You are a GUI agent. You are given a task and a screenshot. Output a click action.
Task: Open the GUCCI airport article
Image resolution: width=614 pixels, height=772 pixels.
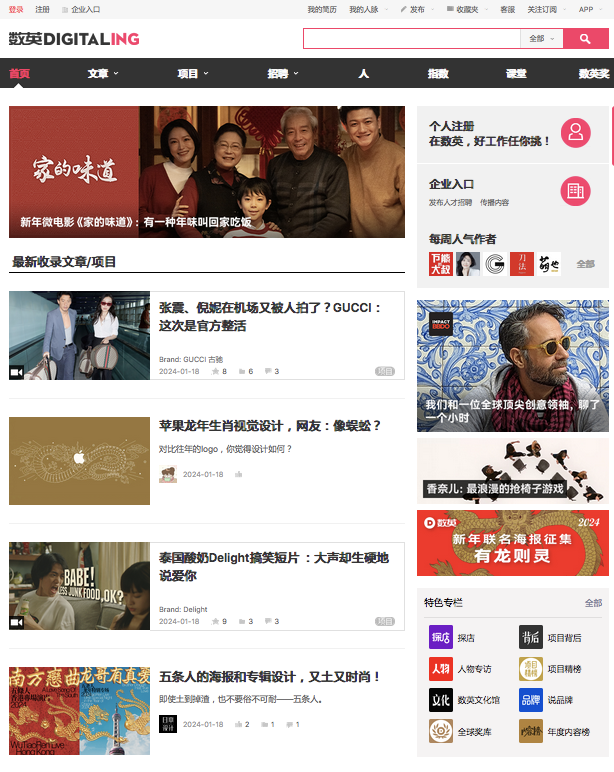tap(270, 317)
